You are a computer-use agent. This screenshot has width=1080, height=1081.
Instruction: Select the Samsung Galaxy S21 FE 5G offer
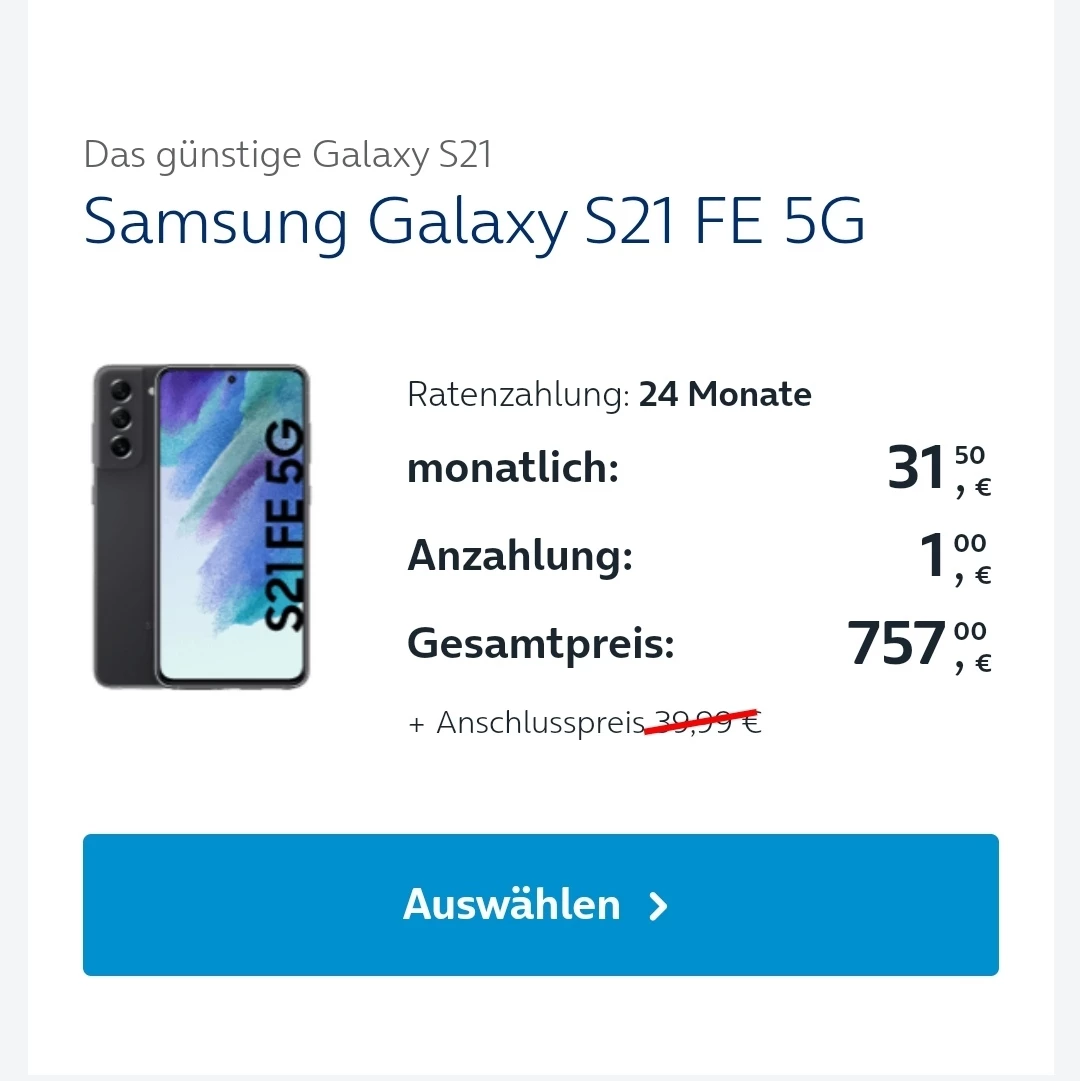coord(540,904)
